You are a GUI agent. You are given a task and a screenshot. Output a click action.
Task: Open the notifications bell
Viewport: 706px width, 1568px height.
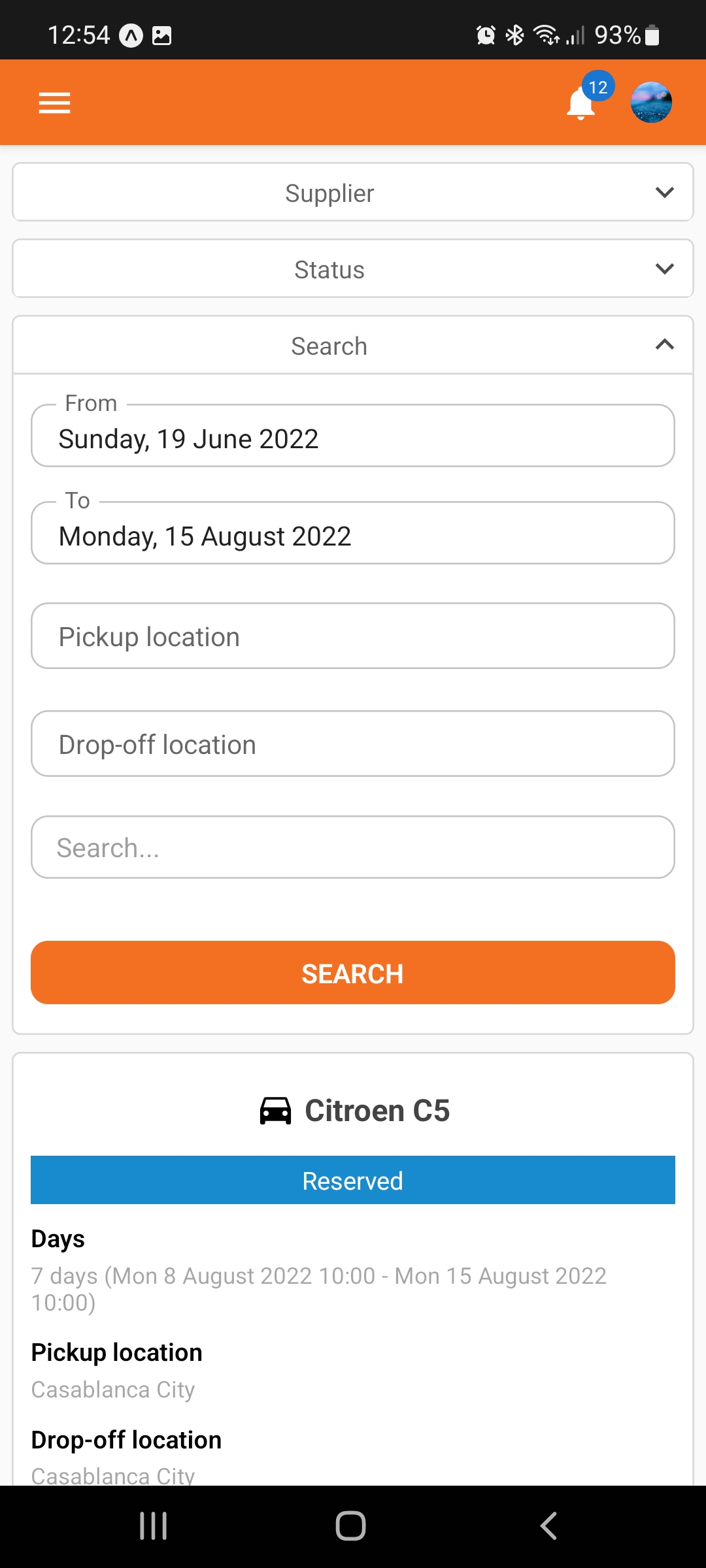(580, 103)
